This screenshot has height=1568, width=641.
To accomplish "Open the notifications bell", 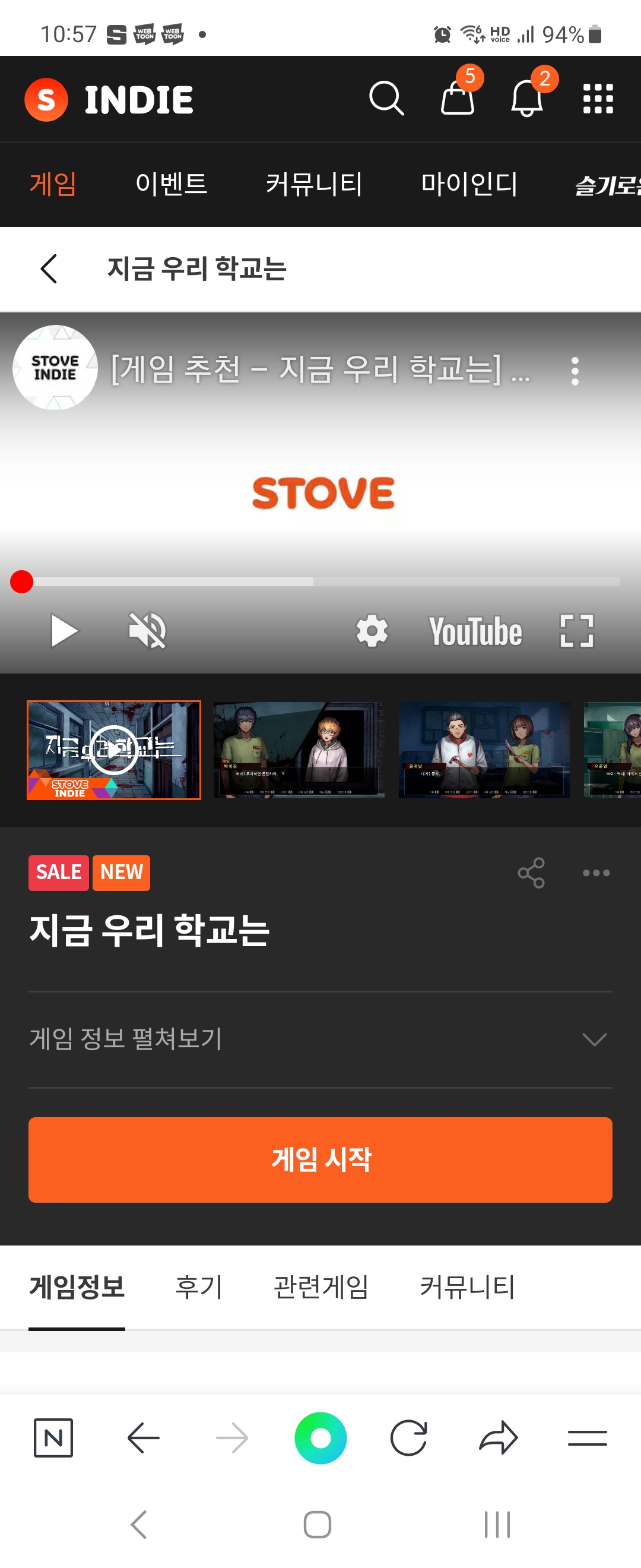I will [x=526, y=99].
